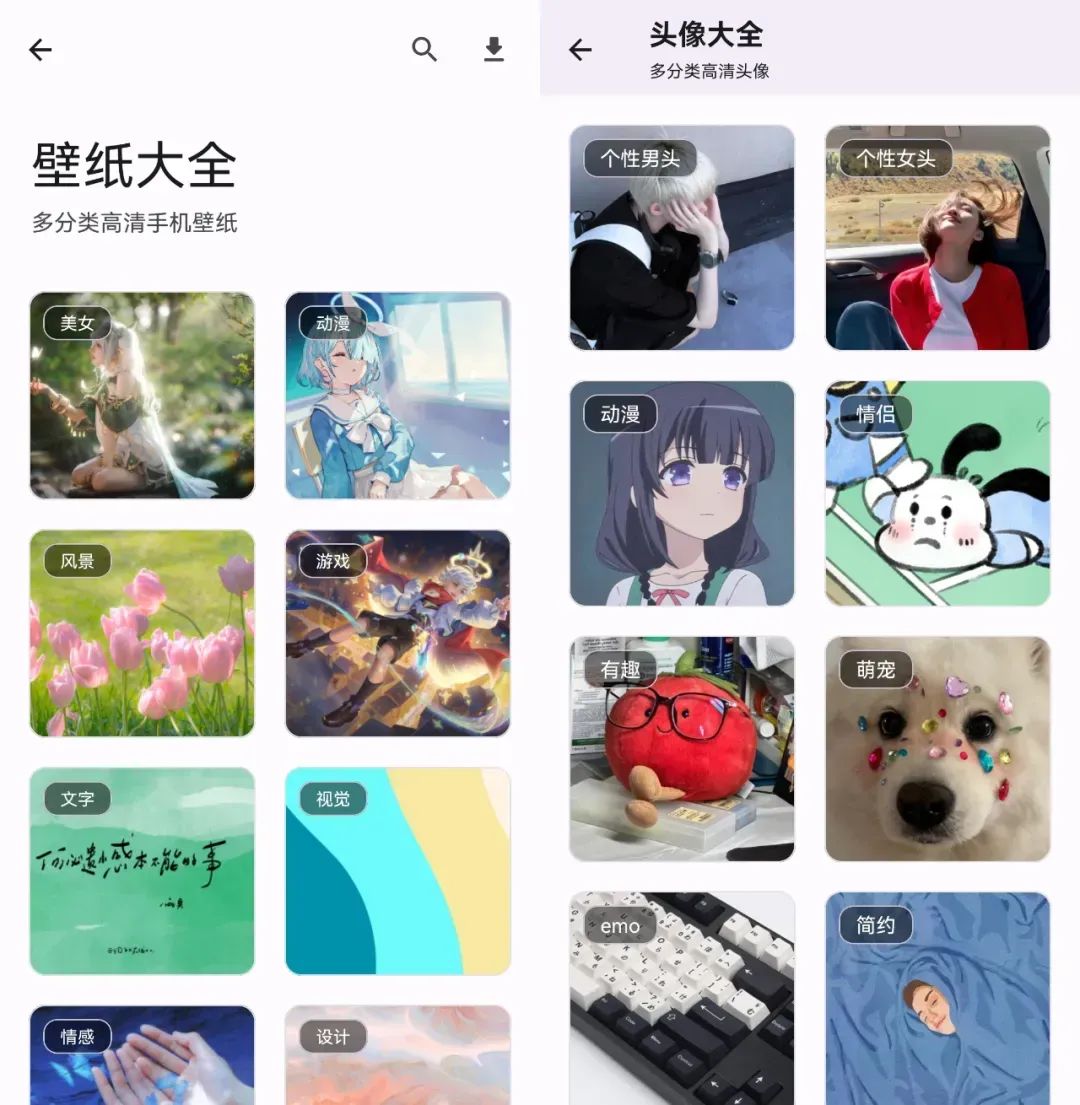Open the 个性男头 avatar category

(x=682, y=238)
